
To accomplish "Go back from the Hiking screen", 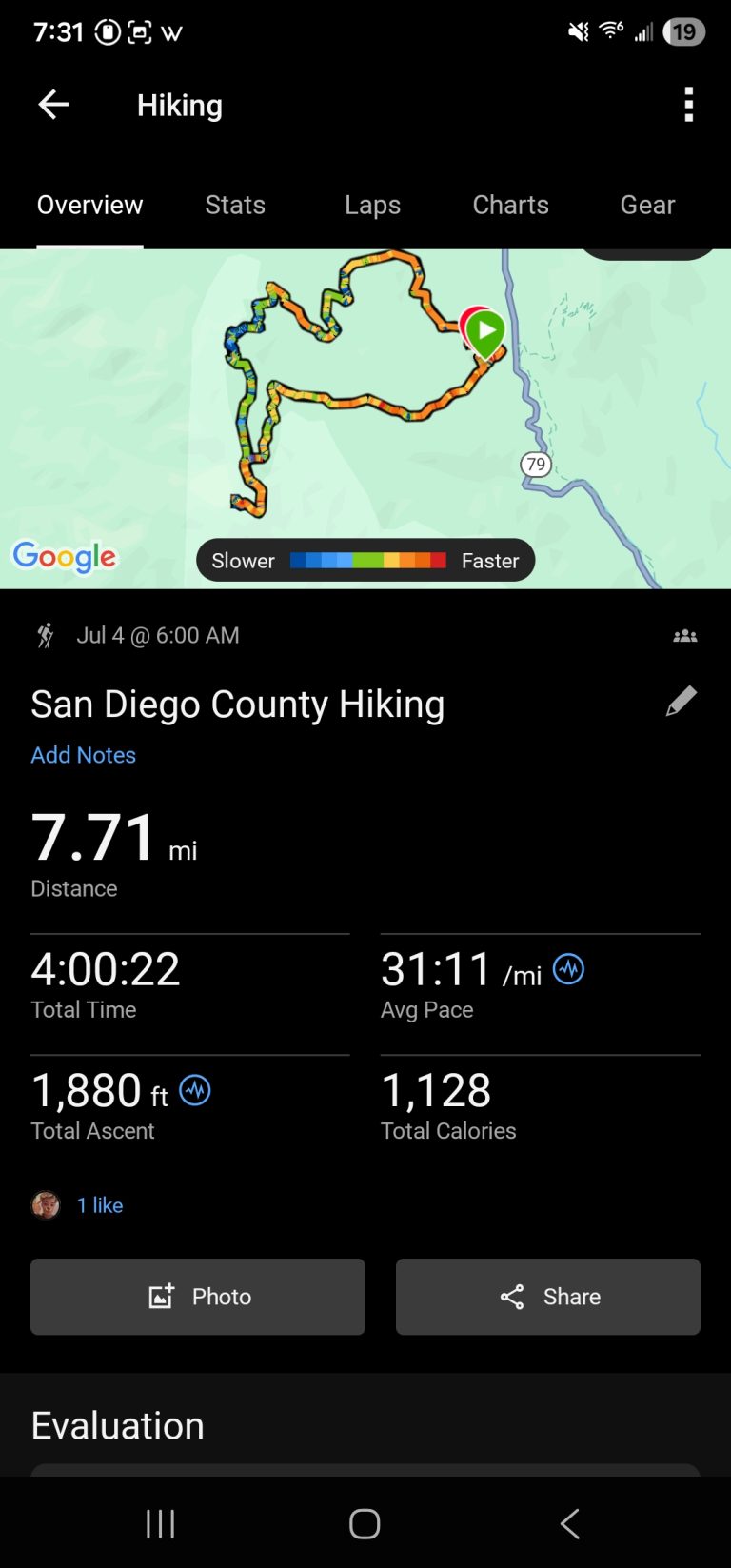I will tap(53, 105).
